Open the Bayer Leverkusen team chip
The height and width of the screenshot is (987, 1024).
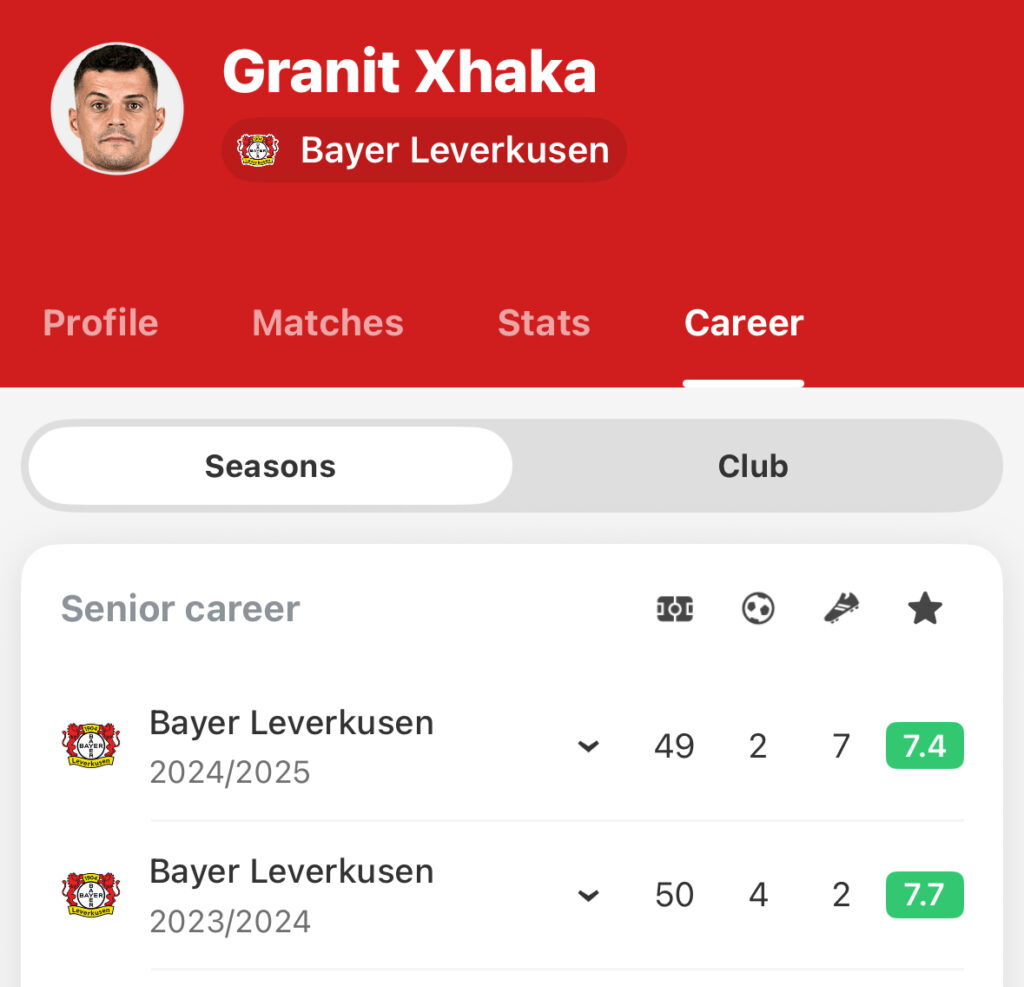[424, 150]
